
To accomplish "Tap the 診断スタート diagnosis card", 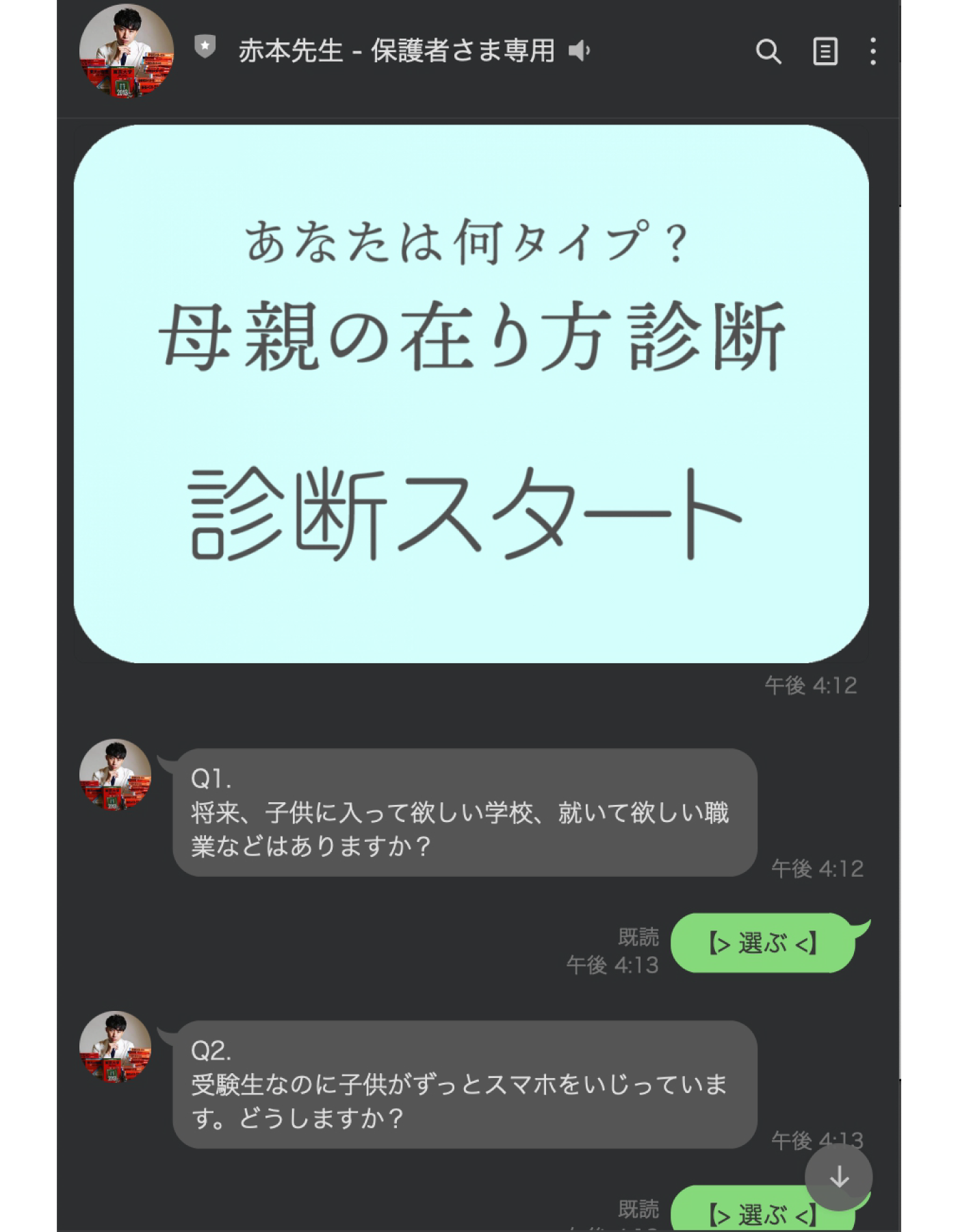I will [471, 394].
